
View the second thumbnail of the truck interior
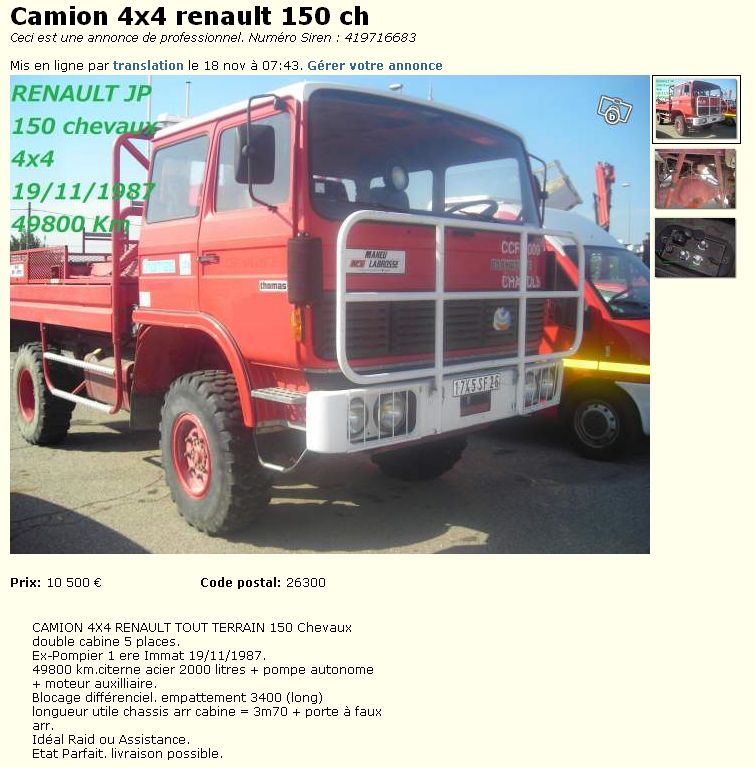pos(695,179)
